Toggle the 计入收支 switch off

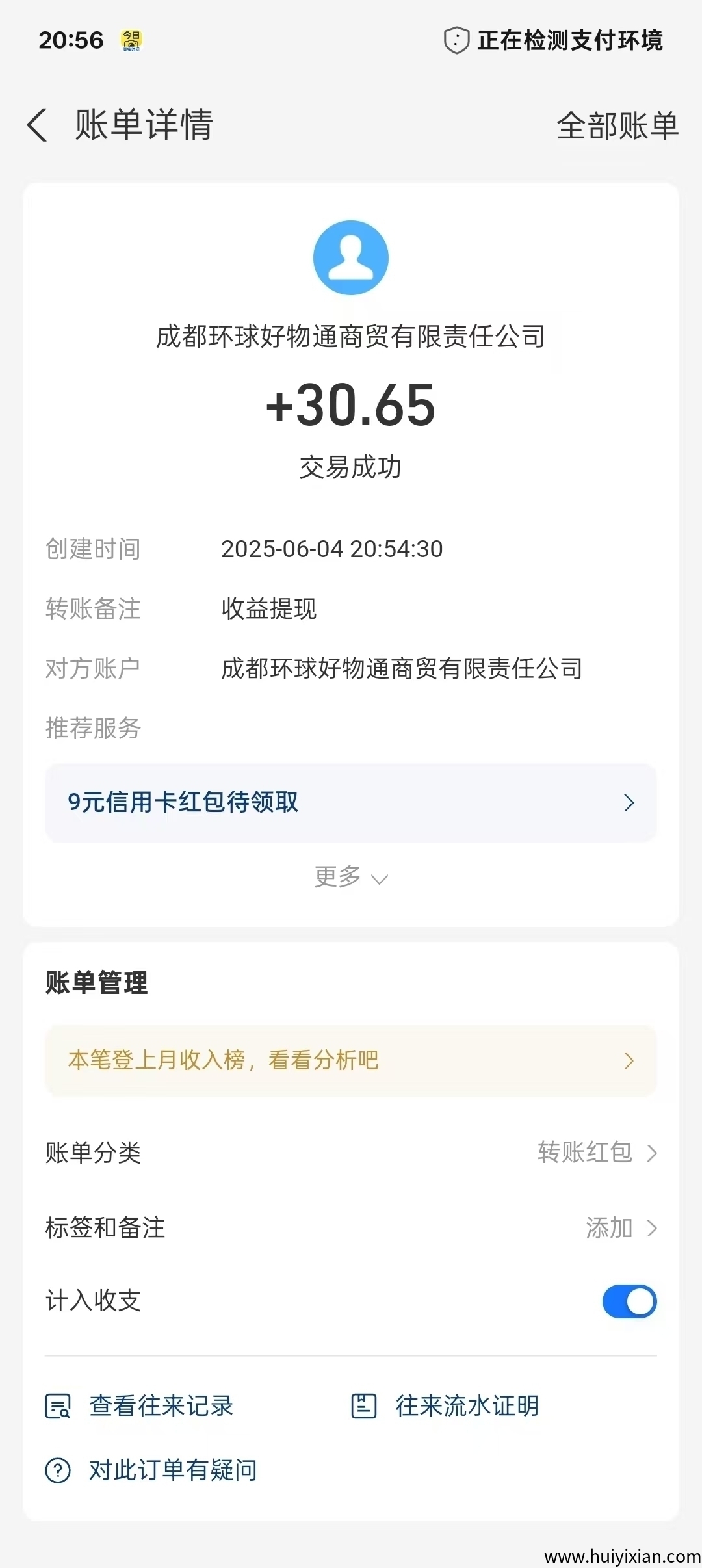click(629, 1301)
